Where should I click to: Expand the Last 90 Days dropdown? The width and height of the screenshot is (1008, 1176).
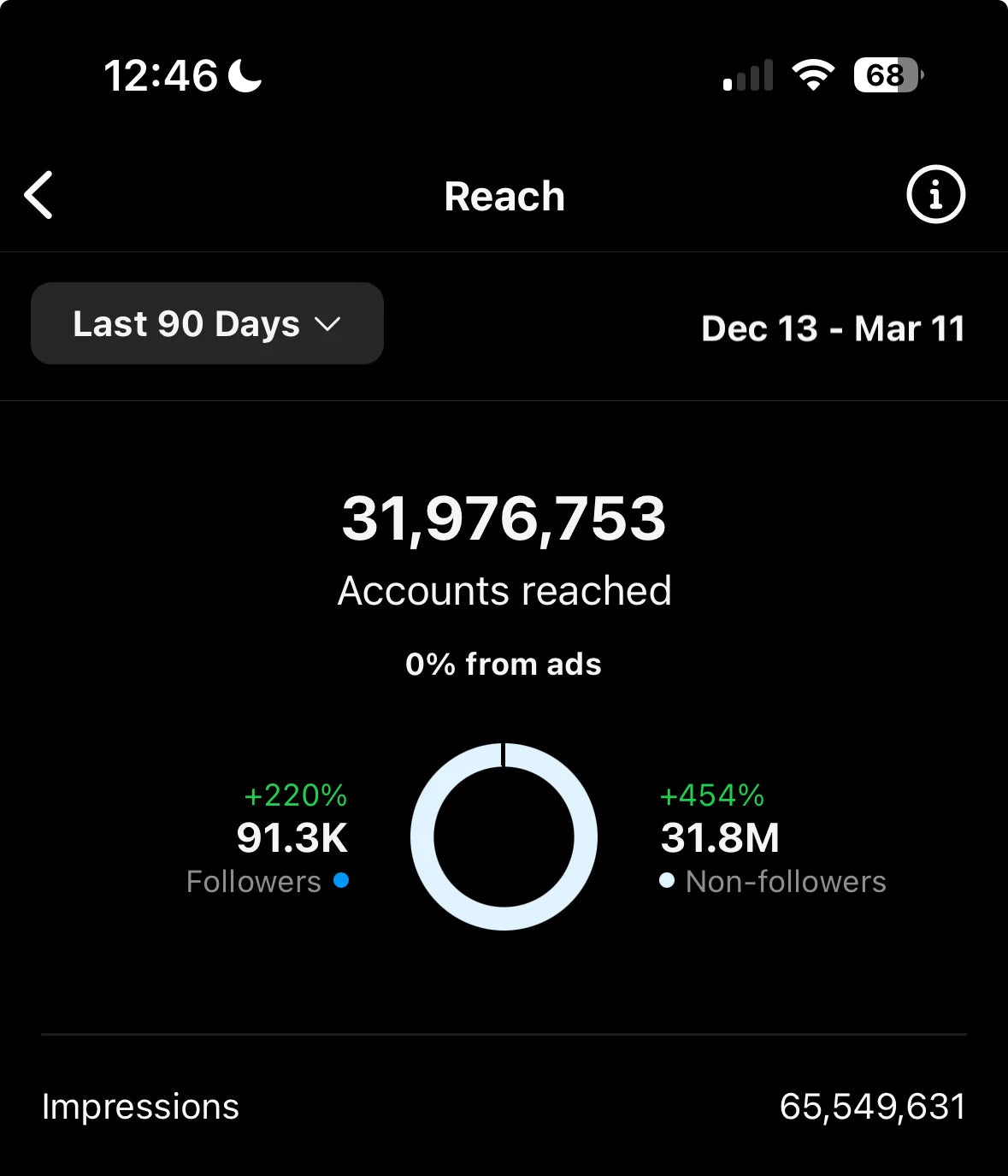(x=207, y=324)
